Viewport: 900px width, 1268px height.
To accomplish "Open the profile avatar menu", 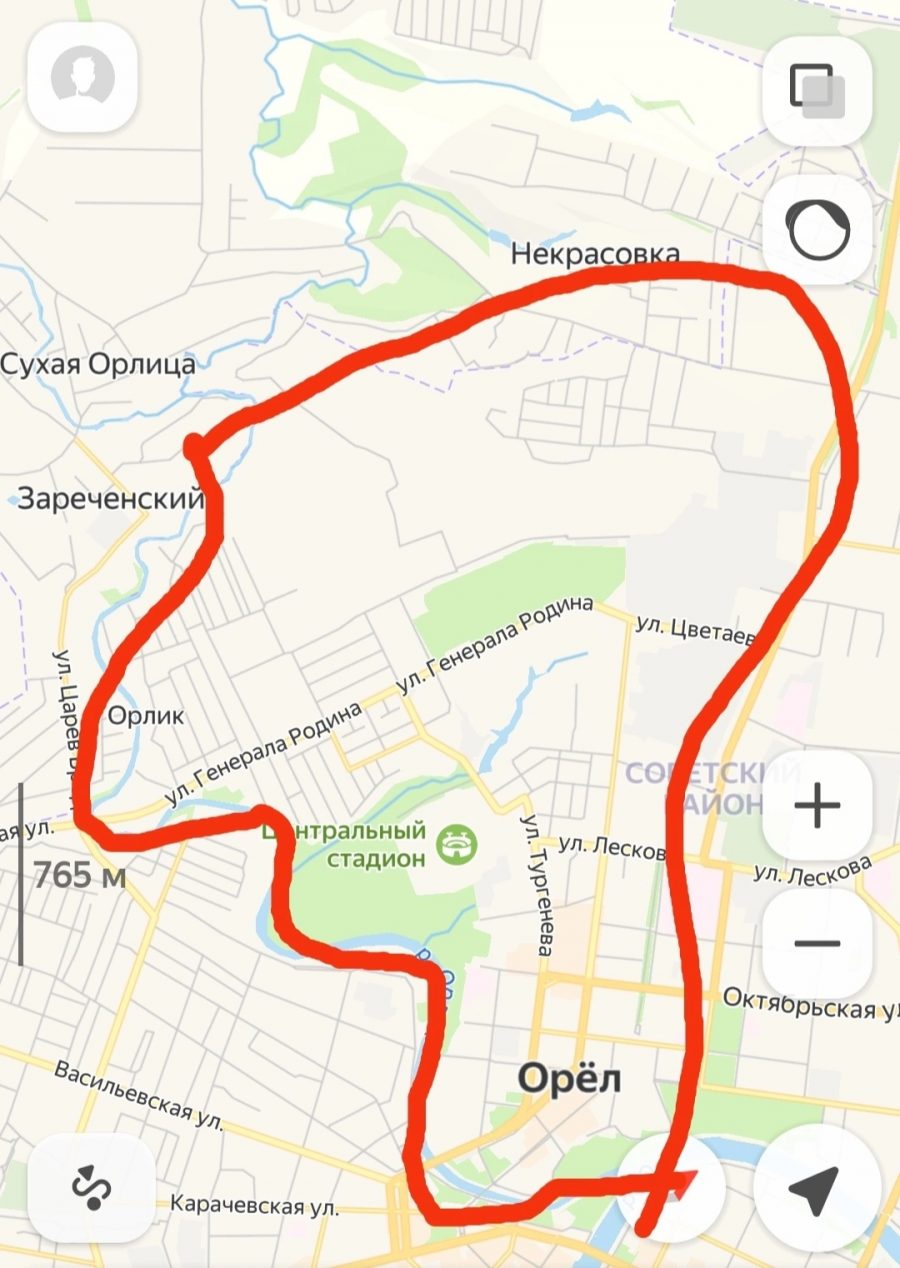I will [83, 77].
